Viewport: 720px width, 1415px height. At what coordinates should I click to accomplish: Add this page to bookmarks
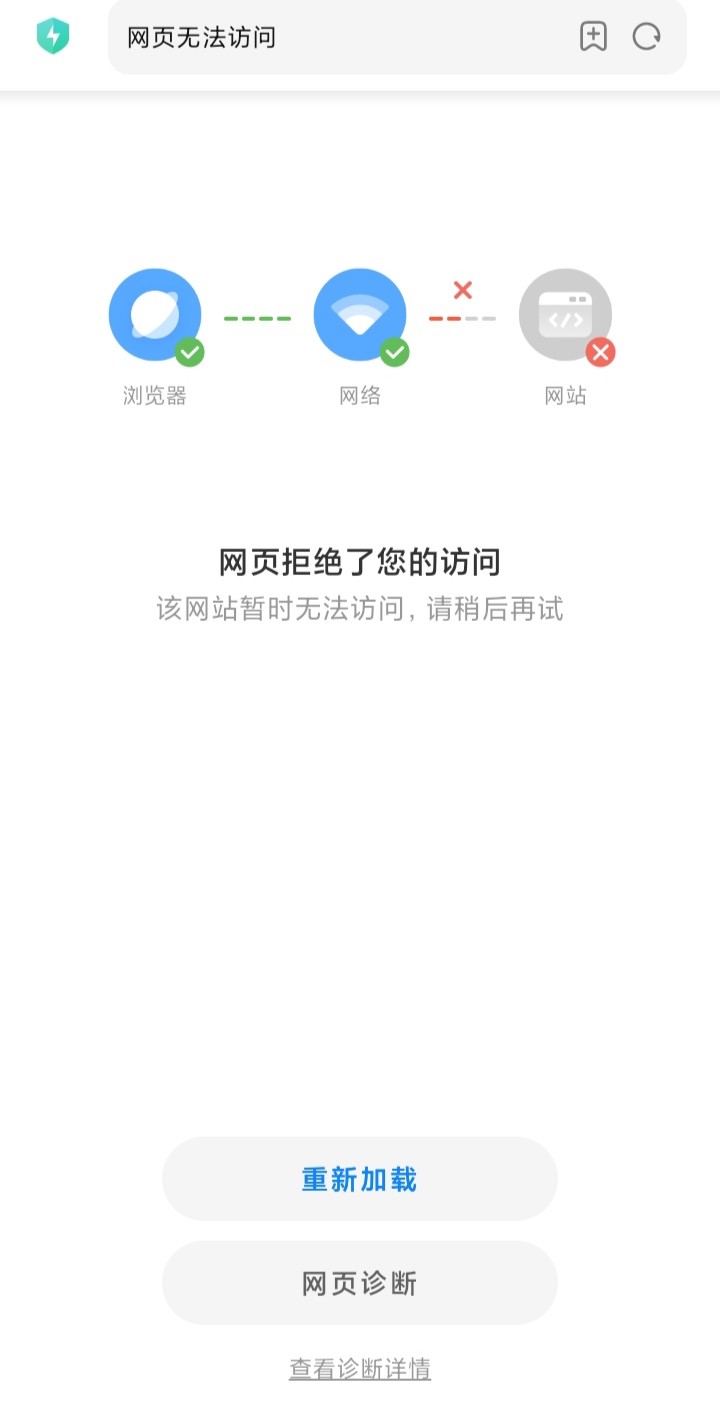(593, 37)
